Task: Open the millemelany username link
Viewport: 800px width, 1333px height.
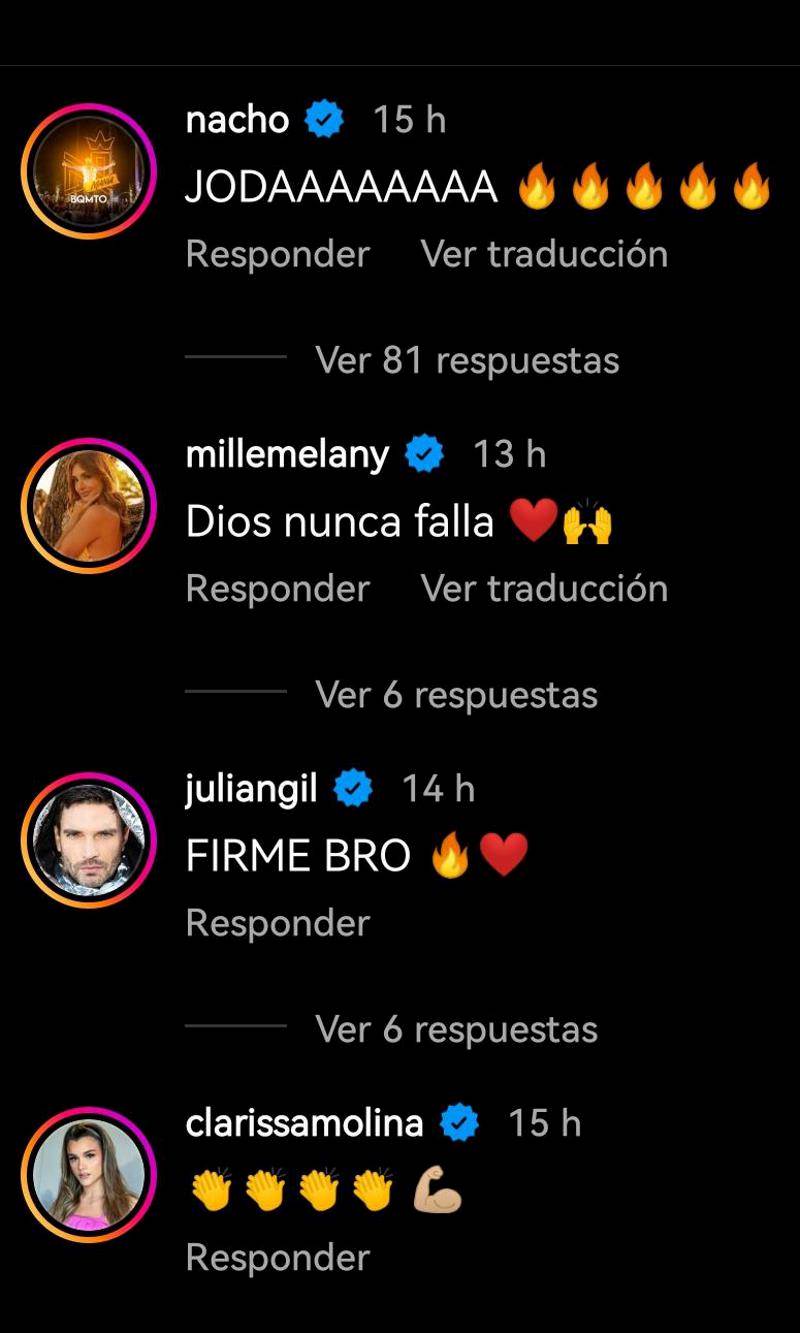Action: (287, 455)
